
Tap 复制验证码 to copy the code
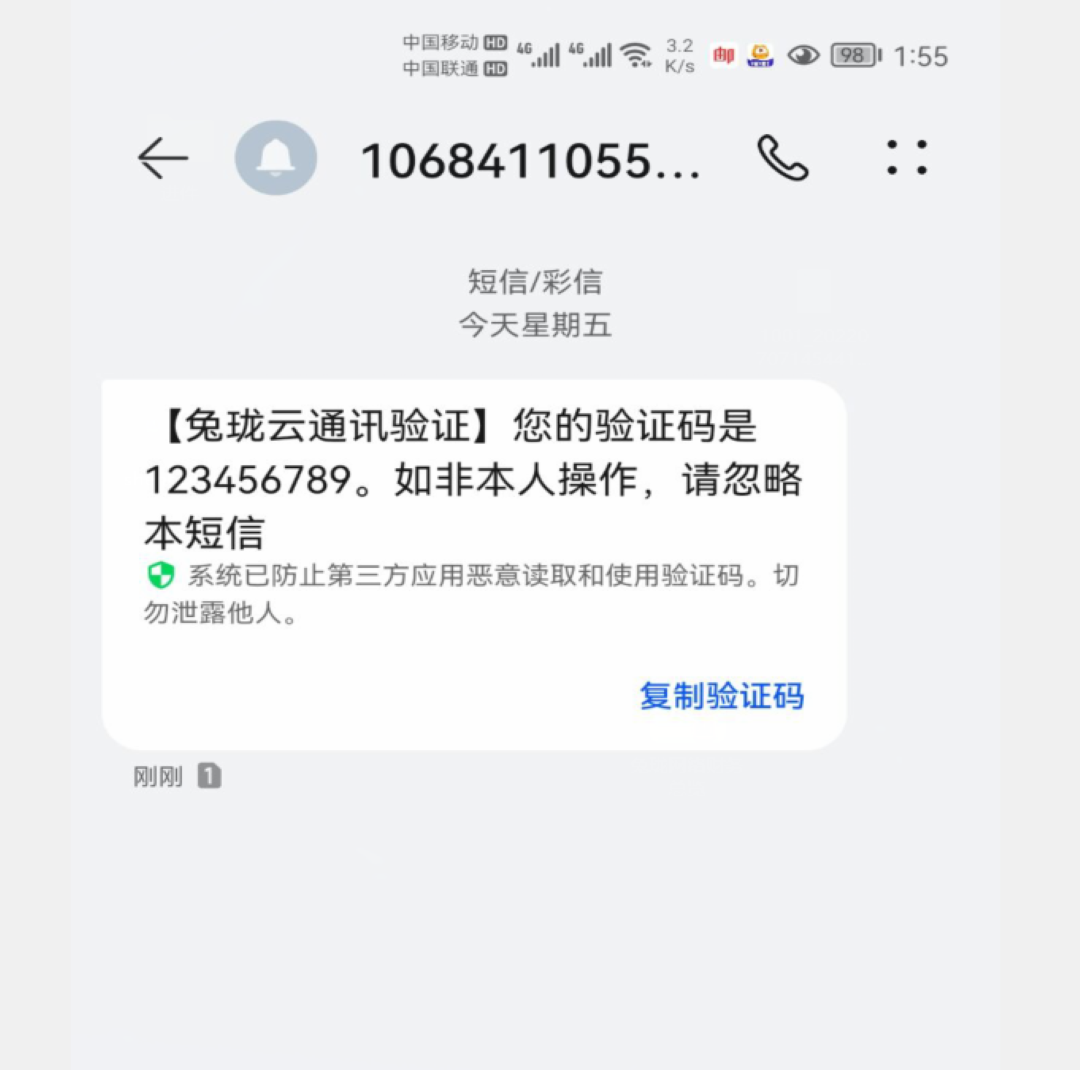721,696
